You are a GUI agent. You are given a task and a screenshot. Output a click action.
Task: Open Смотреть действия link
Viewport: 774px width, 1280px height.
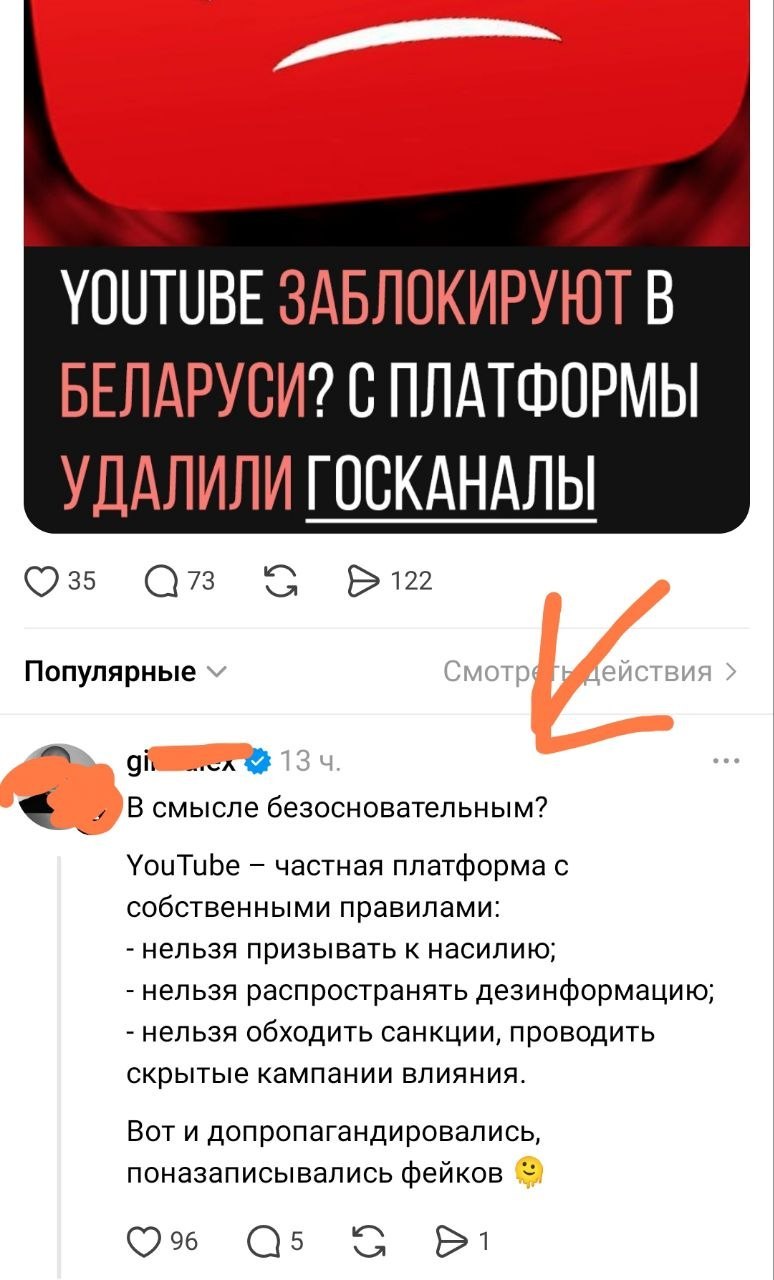coord(590,672)
